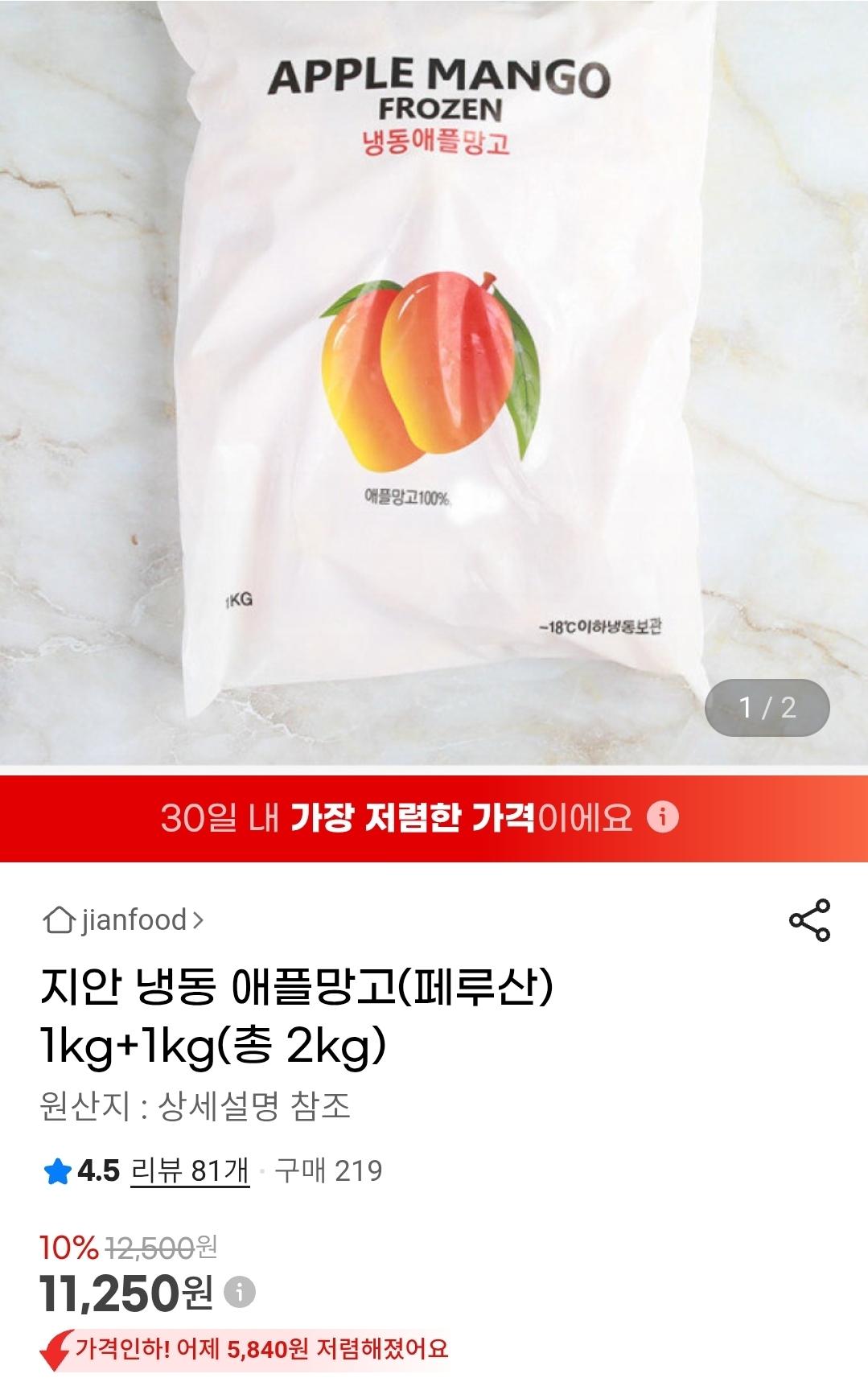868x1386 pixels.
Task: Show price info next to 11,250원
Action: pyautogui.click(x=239, y=1293)
